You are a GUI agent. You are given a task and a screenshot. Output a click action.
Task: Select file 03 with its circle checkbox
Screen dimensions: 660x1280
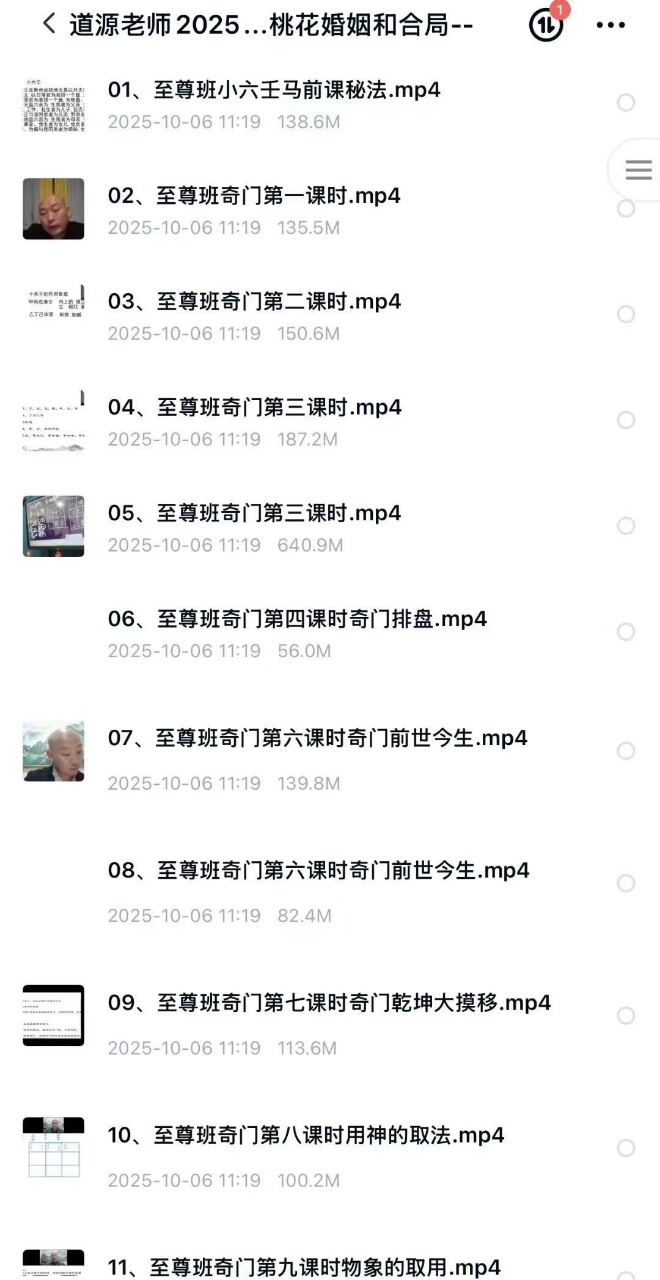point(626,314)
